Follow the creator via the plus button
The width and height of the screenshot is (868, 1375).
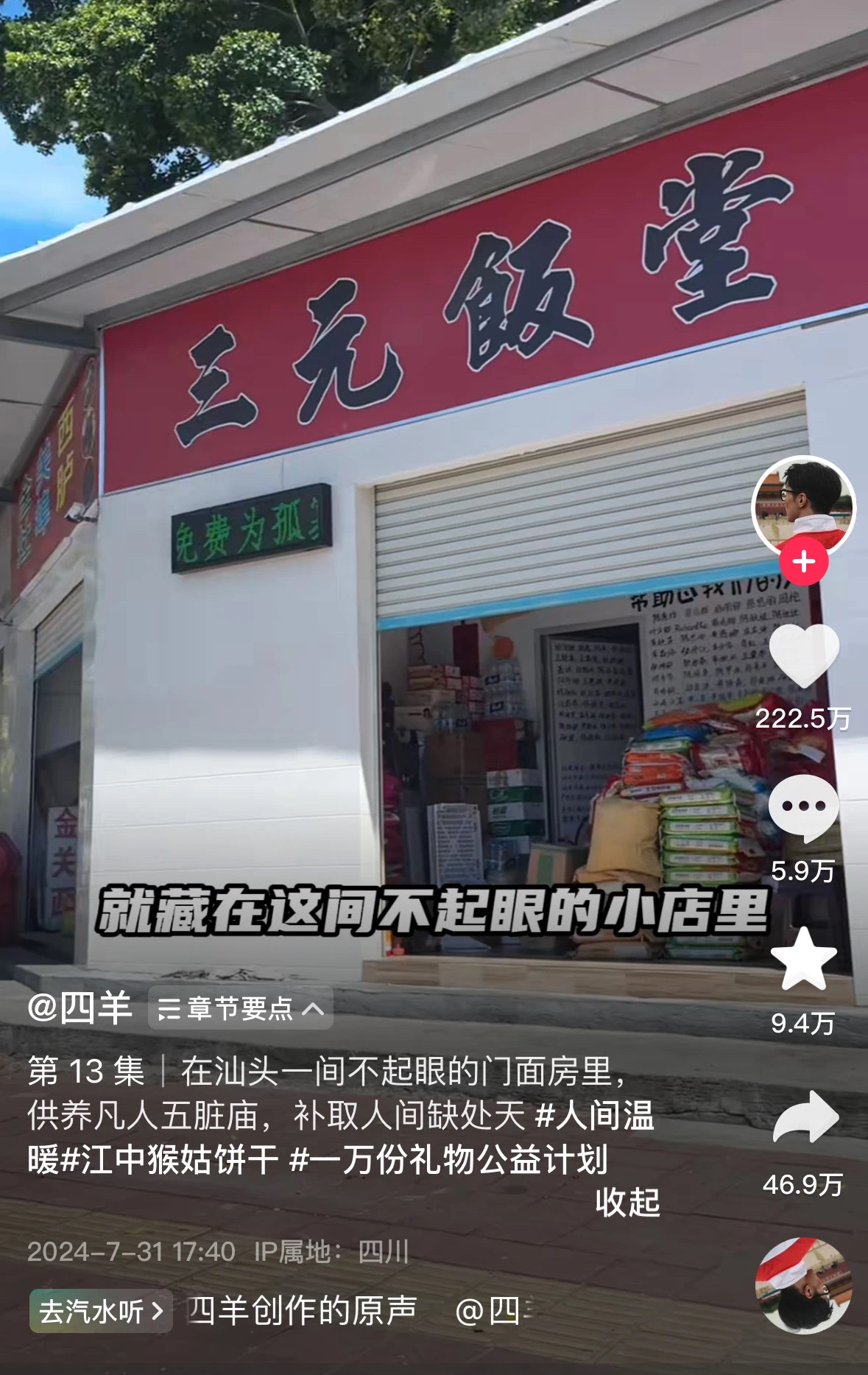coord(803,563)
